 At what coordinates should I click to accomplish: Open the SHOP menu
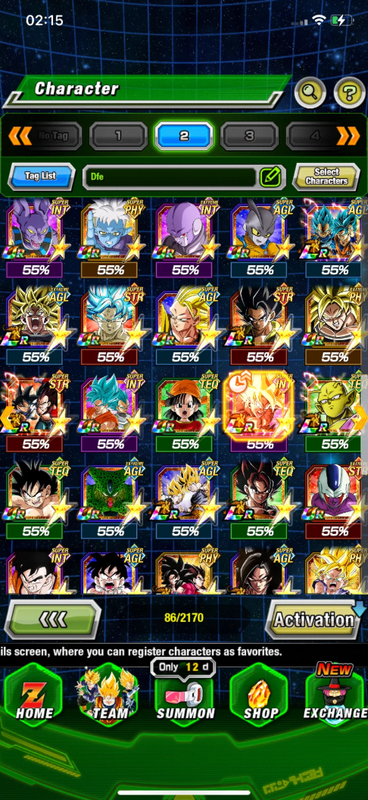(259, 695)
